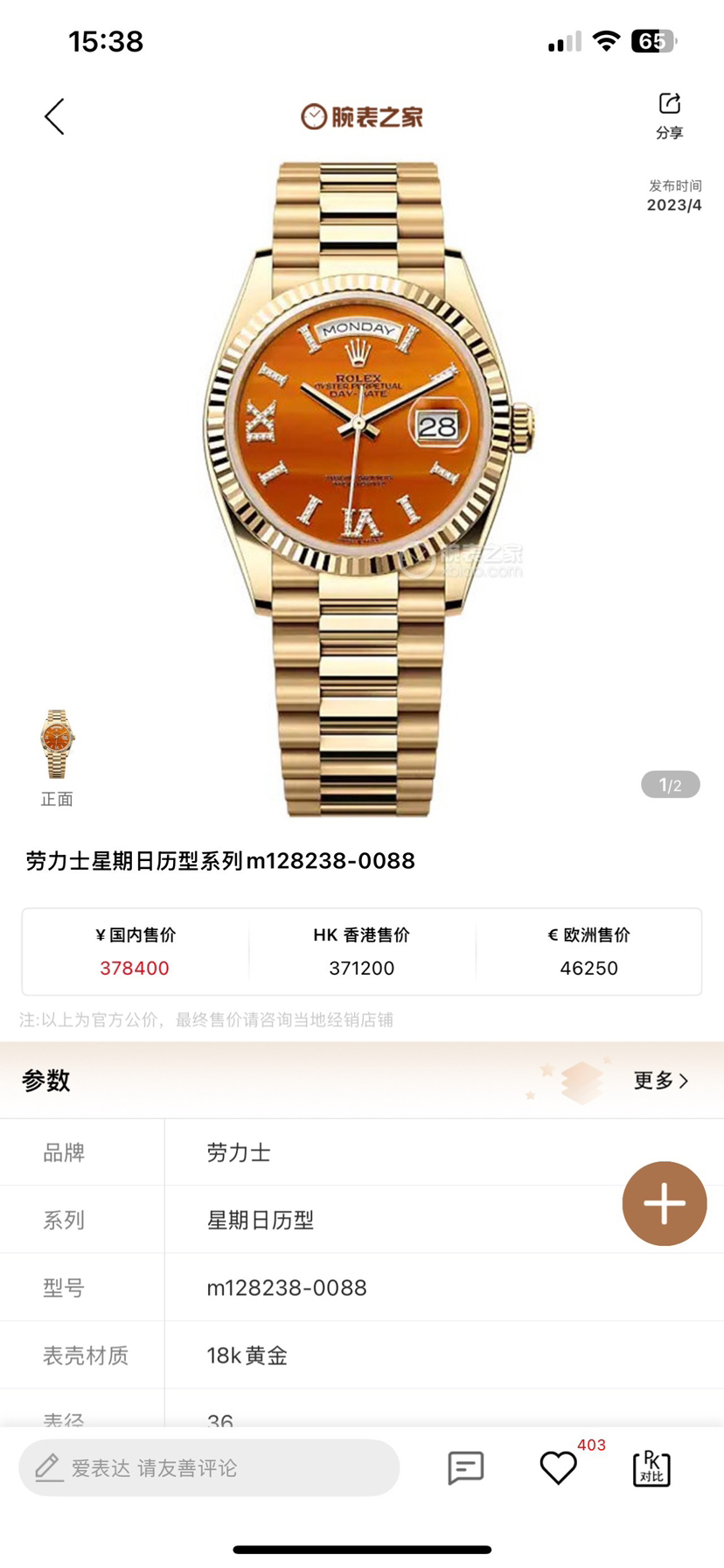Image resolution: width=724 pixels, height=1568 pixels.
Task: Write a comment in the comment field
Action: pyautogui.click(x=210, y=1467)
